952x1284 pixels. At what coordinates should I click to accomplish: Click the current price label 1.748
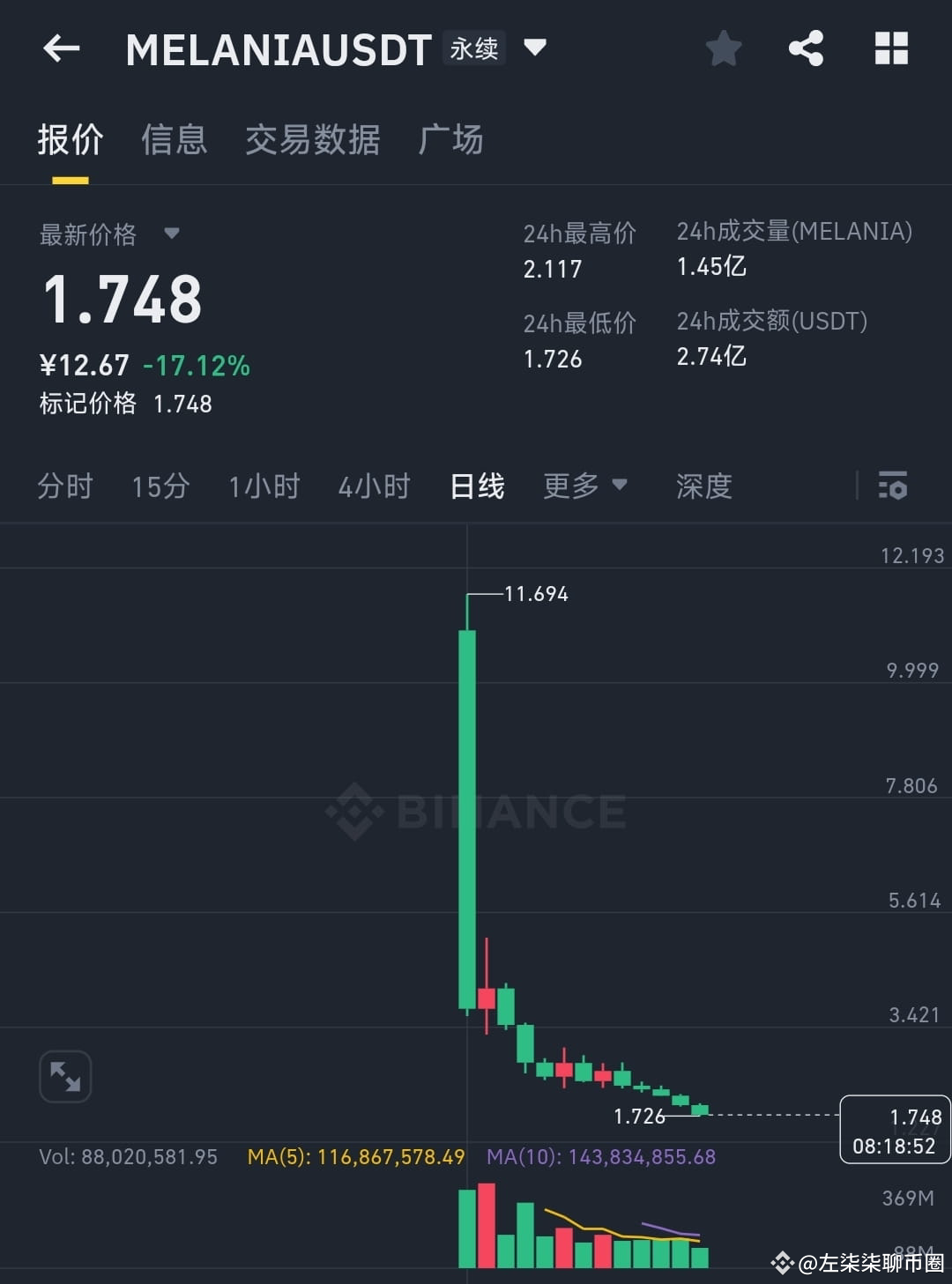coord(911,1116)
